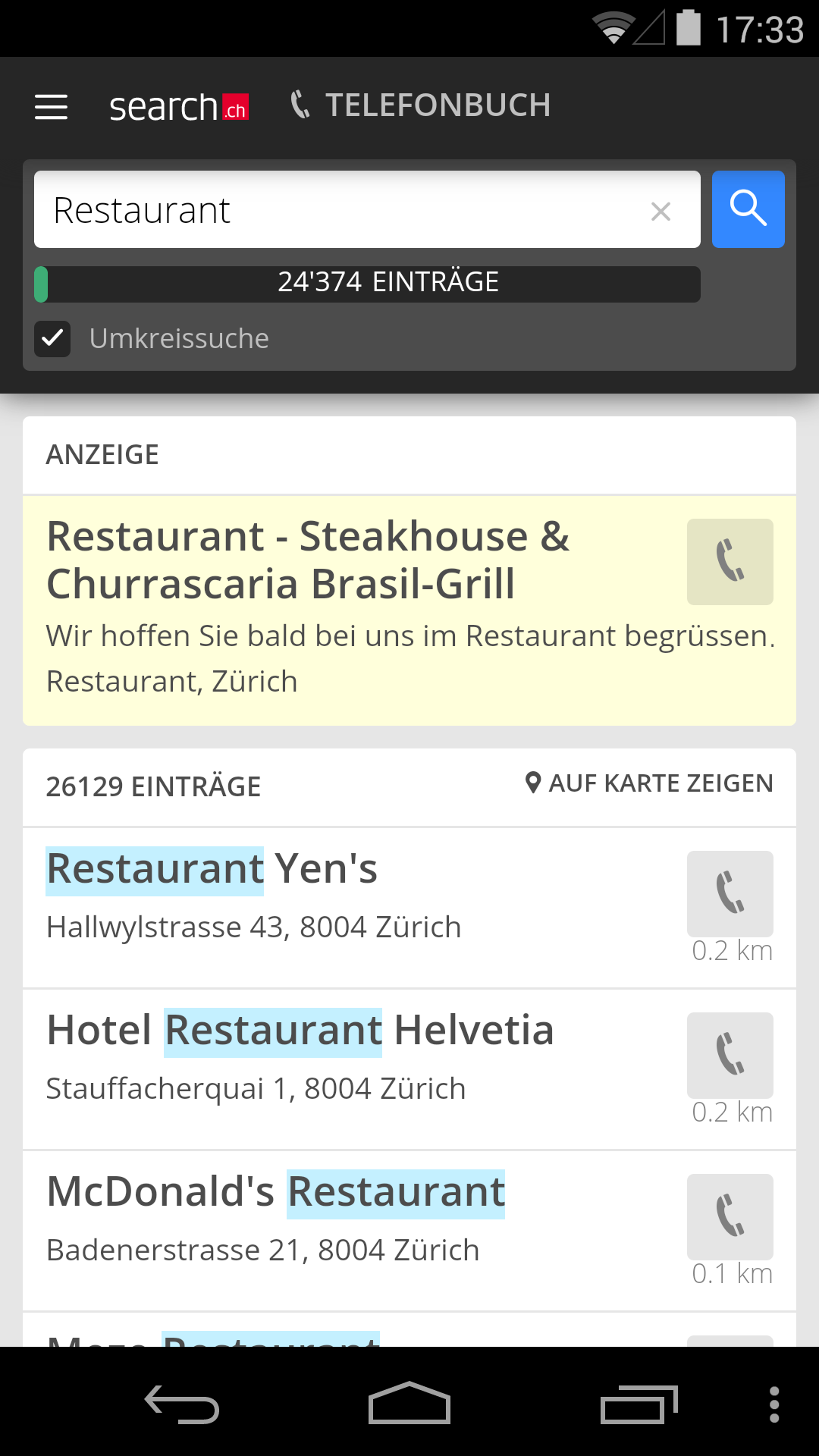
Task: Tap the Android home button
Action: (x=409, y=1401)
